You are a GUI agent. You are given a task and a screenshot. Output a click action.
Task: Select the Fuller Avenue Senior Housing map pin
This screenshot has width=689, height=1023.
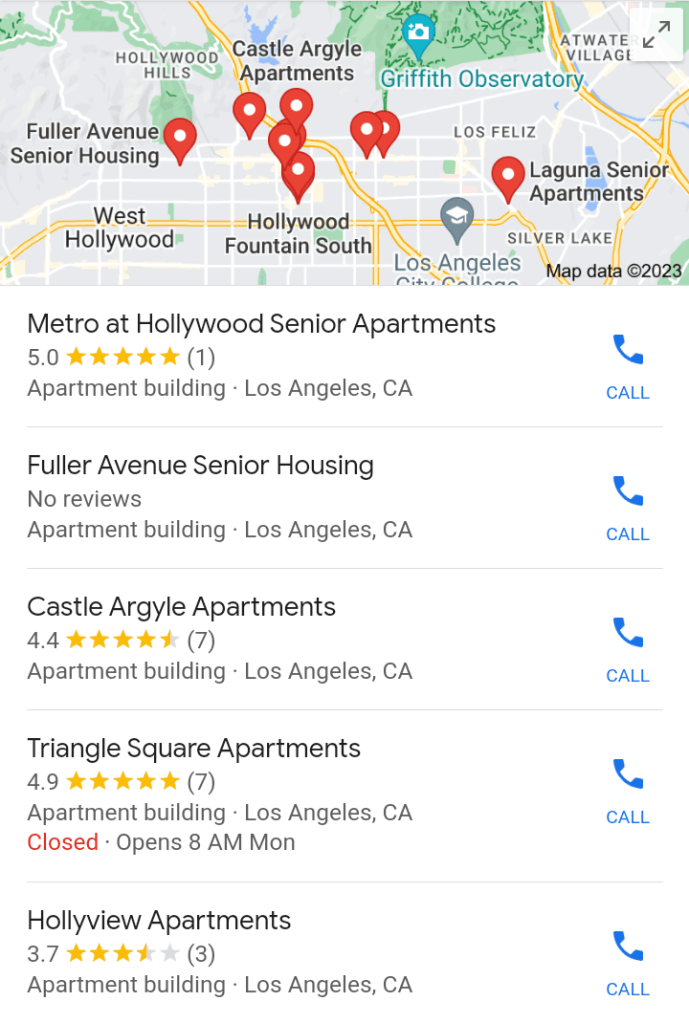[180, 138]
